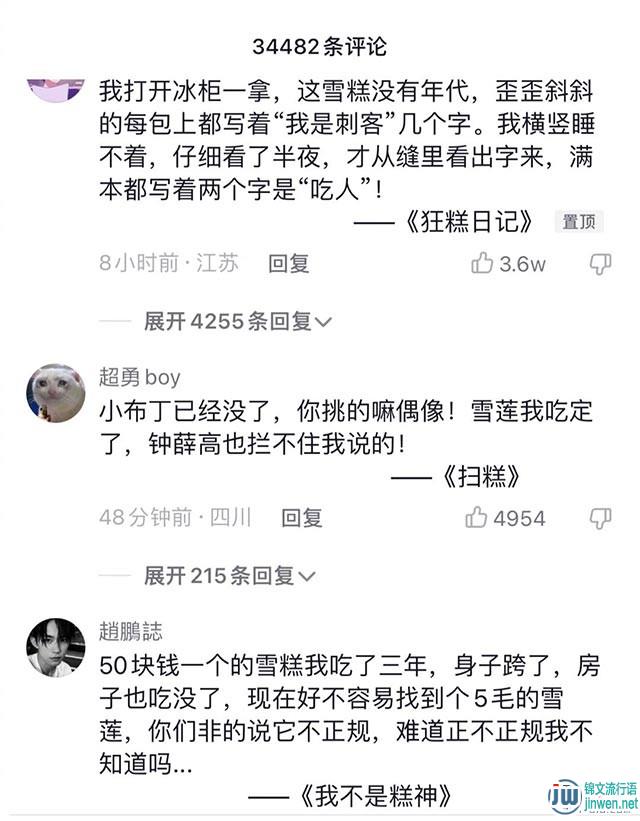Dislike the 《狂糕日记》 comment
The width and height of the screenshot is (640, 821).
point(600,263)
